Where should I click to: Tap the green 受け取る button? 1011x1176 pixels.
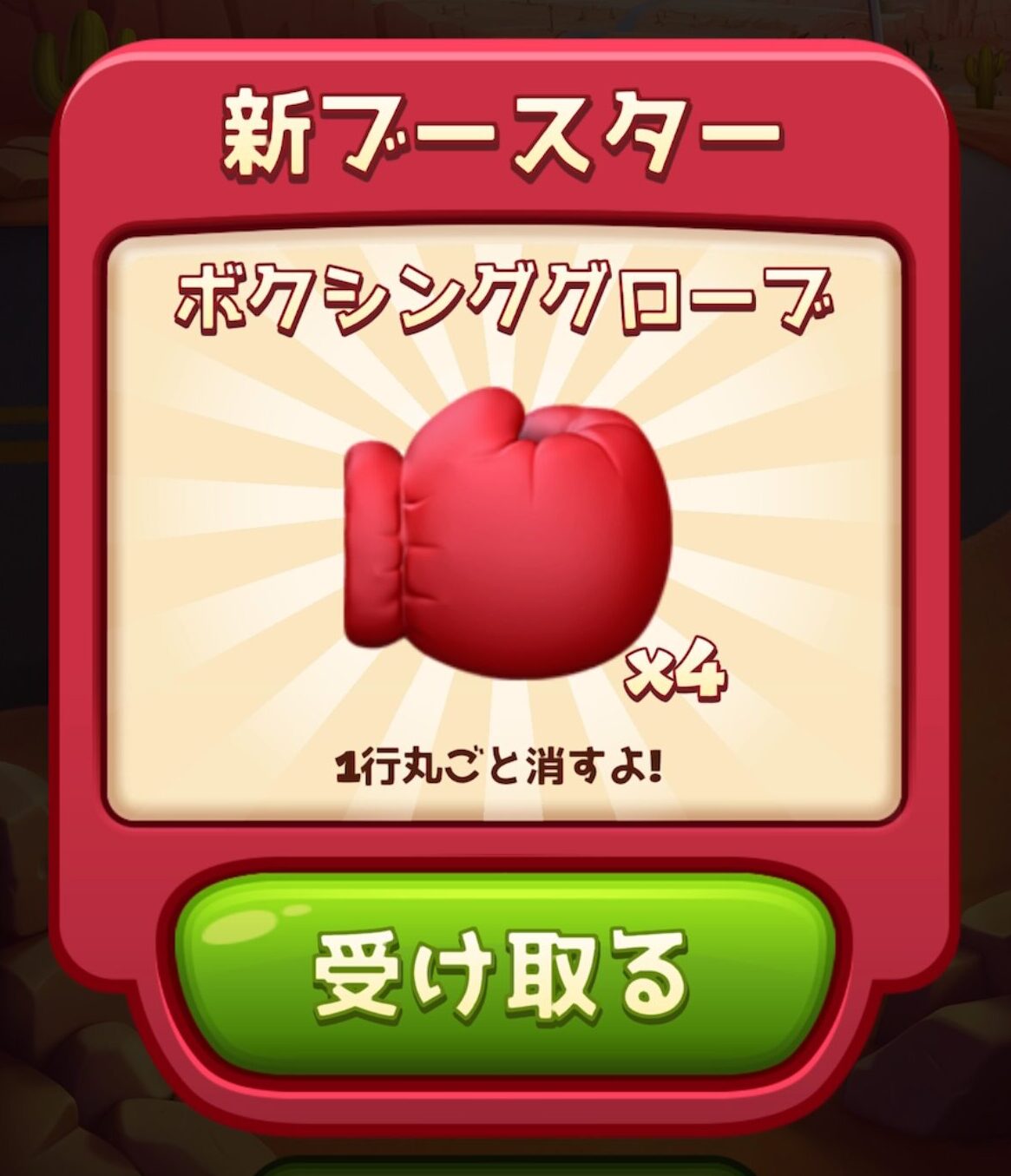click(x=505, y=974)
